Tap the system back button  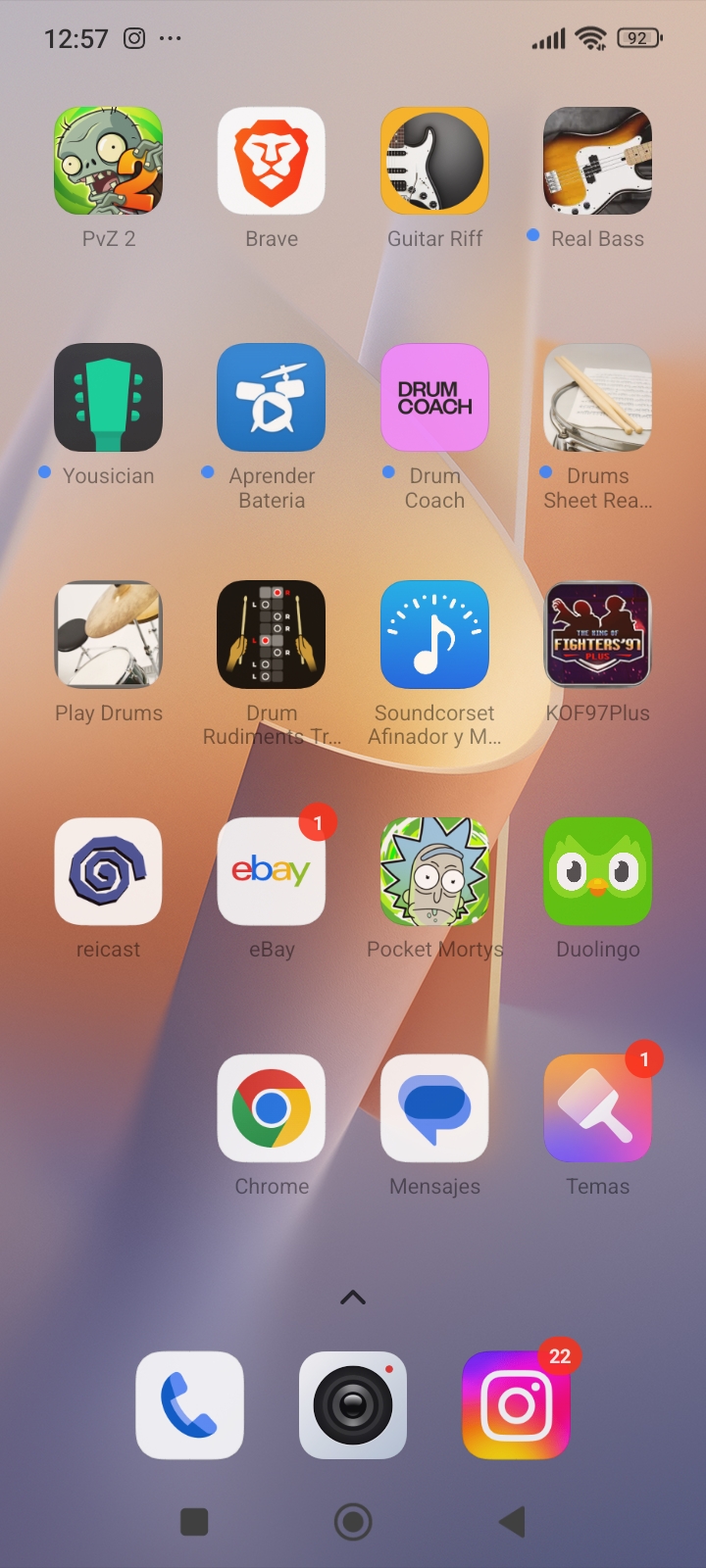point(512,1522)
